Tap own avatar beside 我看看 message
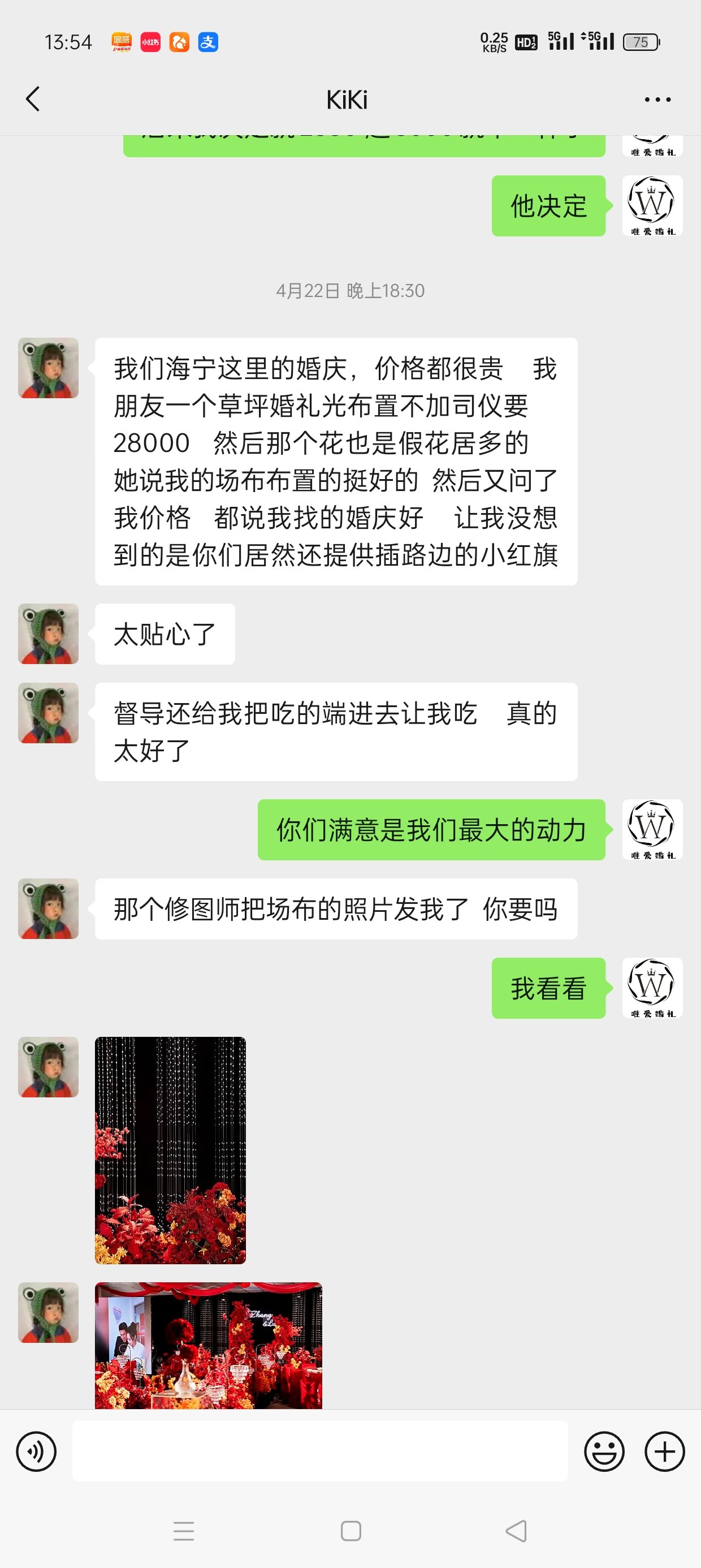701x1568 pixels. 652,987
